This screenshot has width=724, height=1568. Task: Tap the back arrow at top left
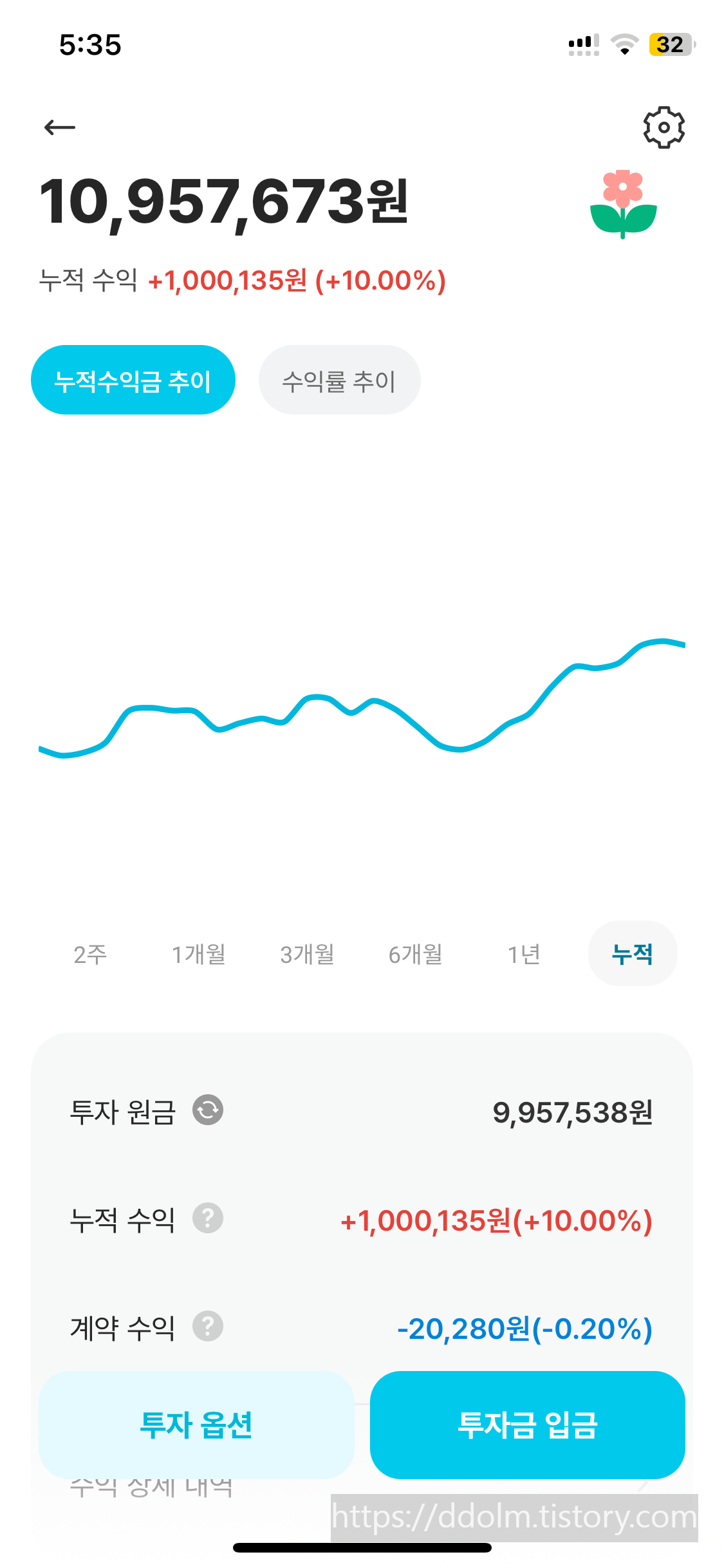pyautogui.click(x=60, y=127)
